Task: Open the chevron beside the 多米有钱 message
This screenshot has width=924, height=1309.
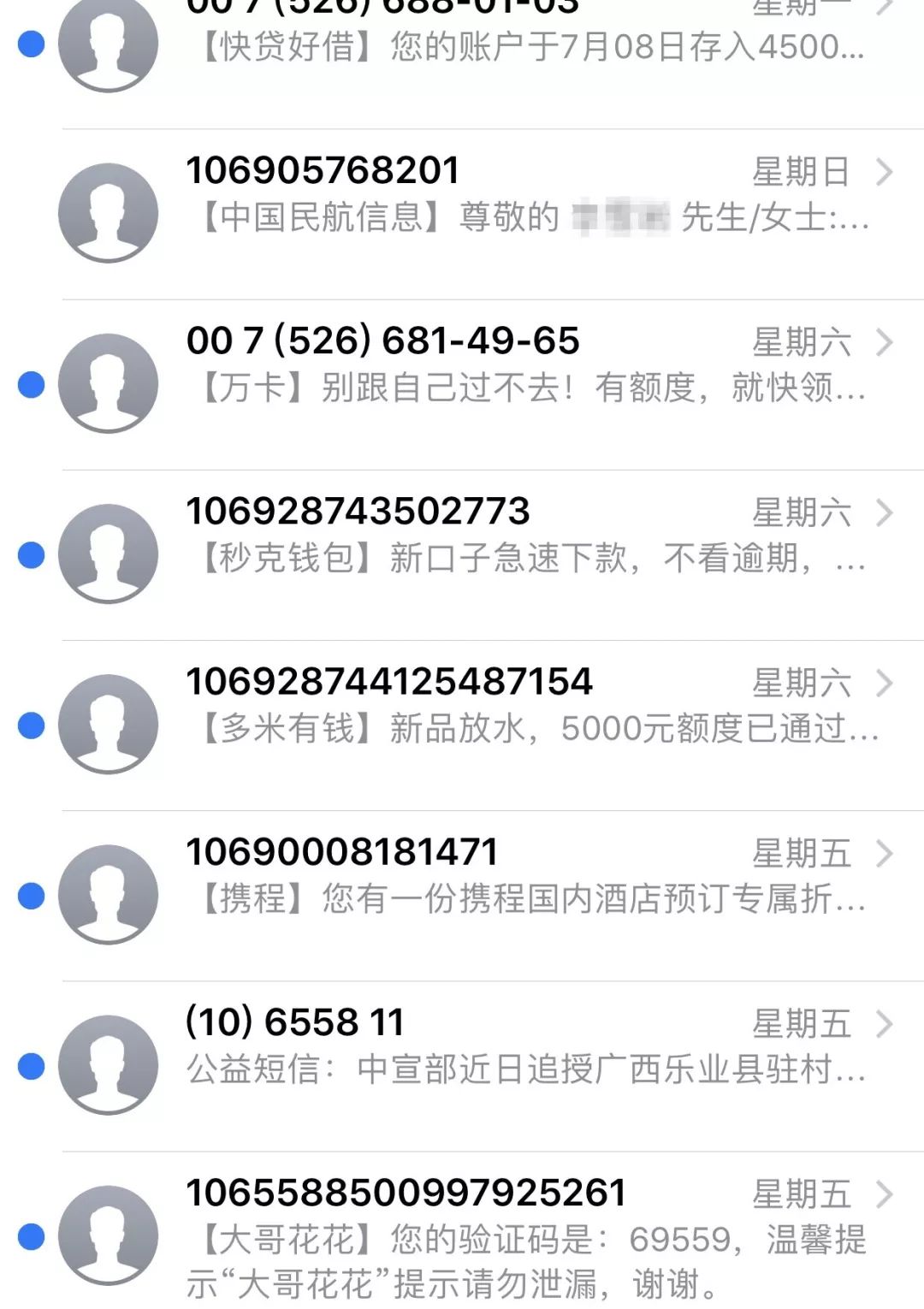Action: [885, 684]
